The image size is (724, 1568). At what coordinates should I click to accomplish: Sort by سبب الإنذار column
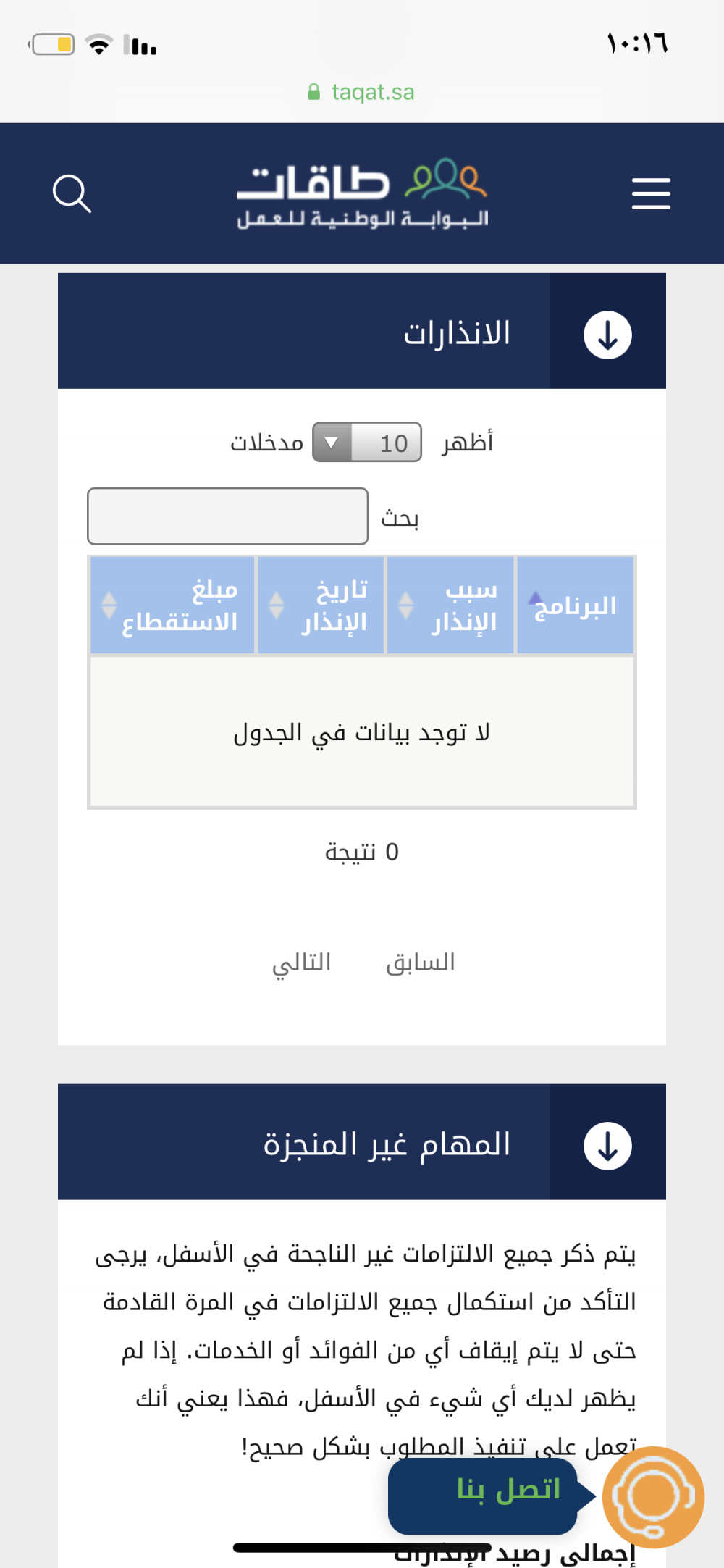pos(450,605)
